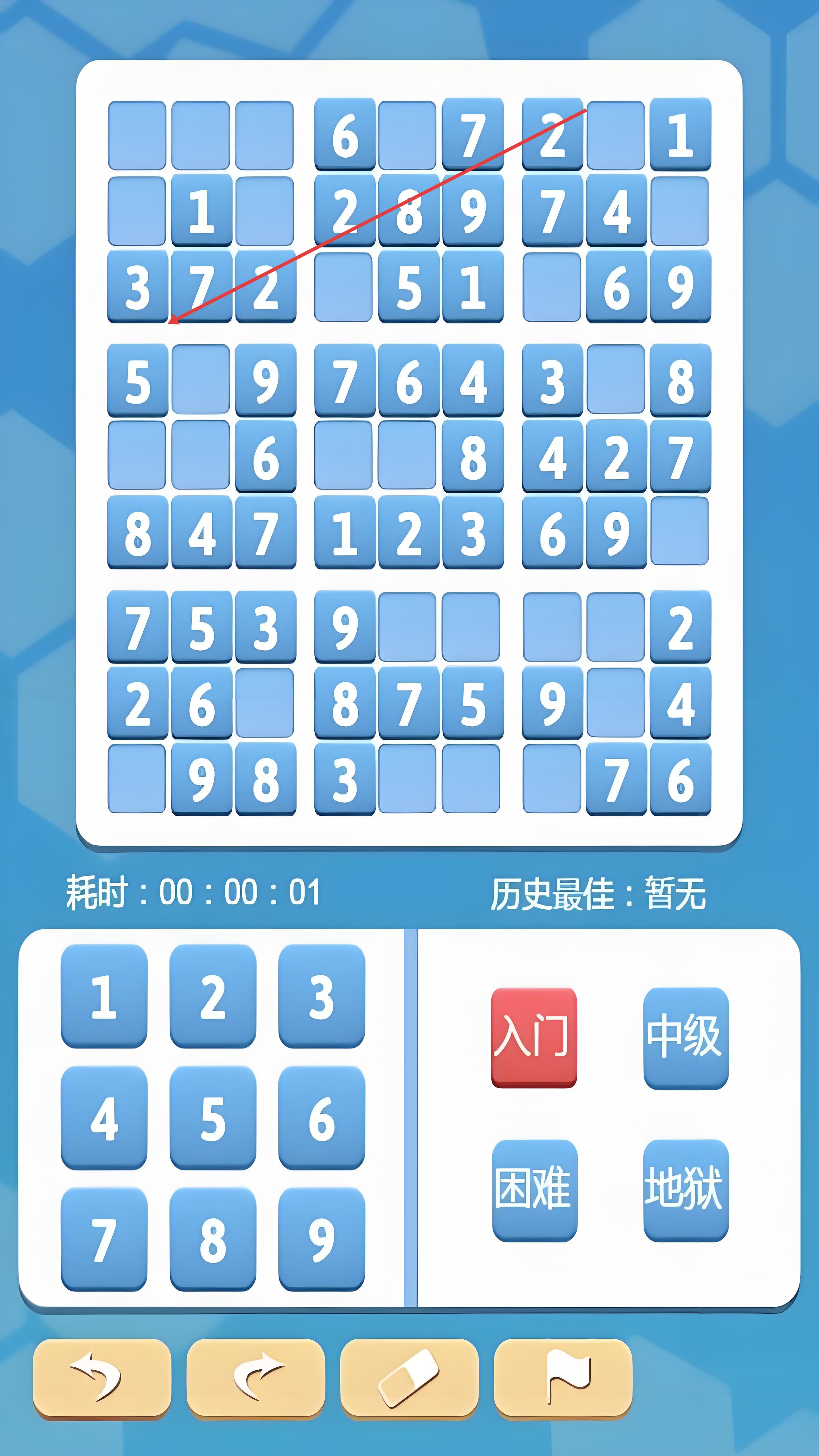Enter number 4 from the keypad
Viewport: 819px width, 1456px height.
pyautogui.click(x=104, y=1118)
